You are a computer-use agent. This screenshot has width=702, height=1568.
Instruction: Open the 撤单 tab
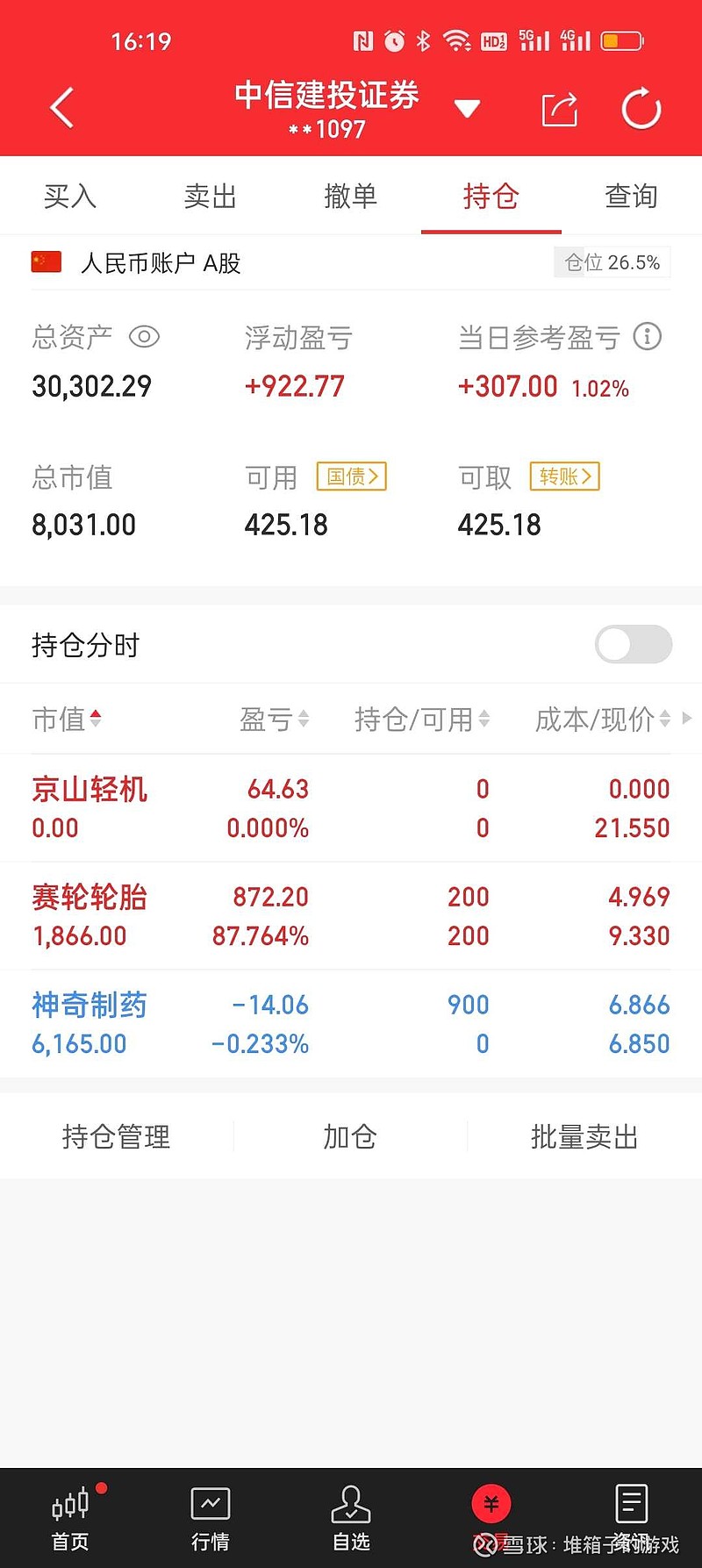(351, 196)
